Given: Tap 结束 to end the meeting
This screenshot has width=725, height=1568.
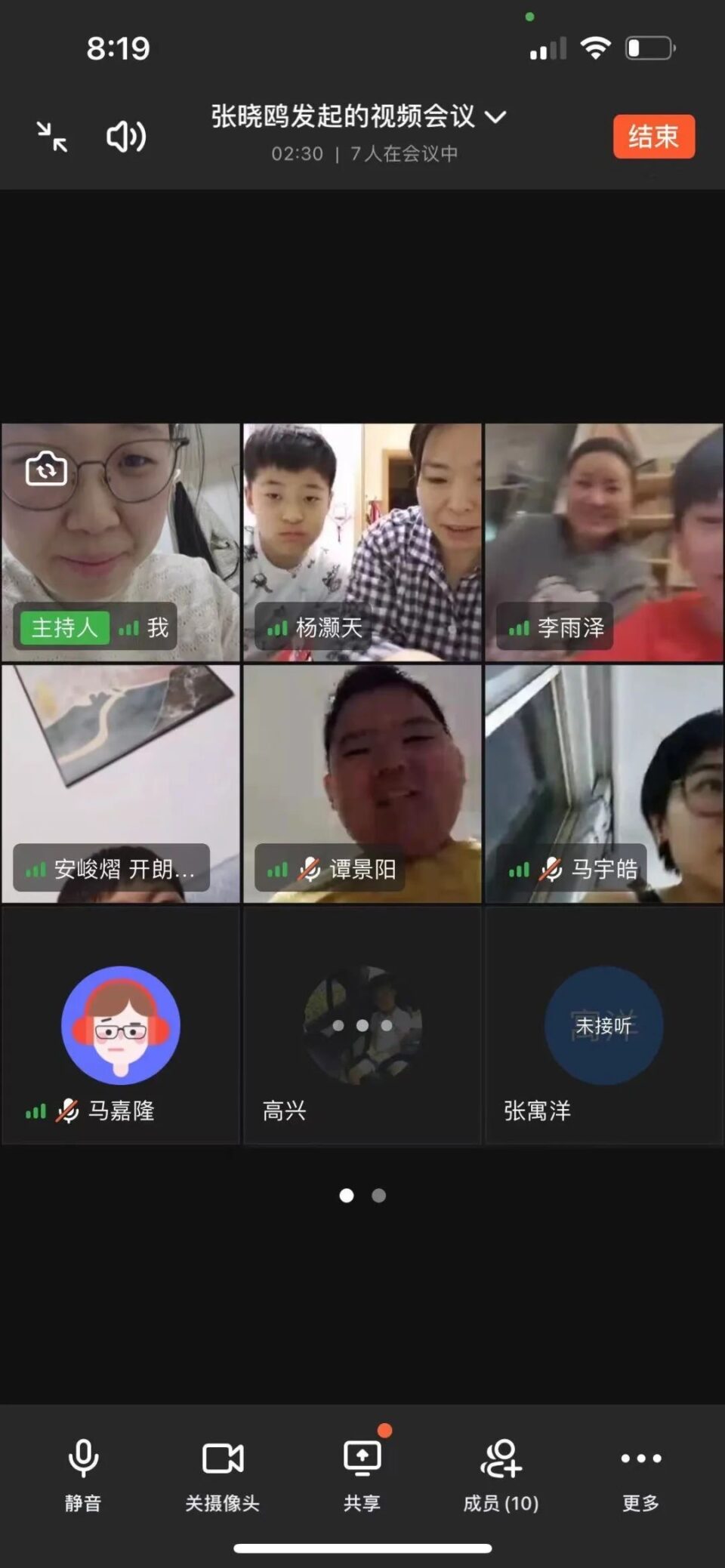Looking at the screenshot, I should [x=653, y=137].
